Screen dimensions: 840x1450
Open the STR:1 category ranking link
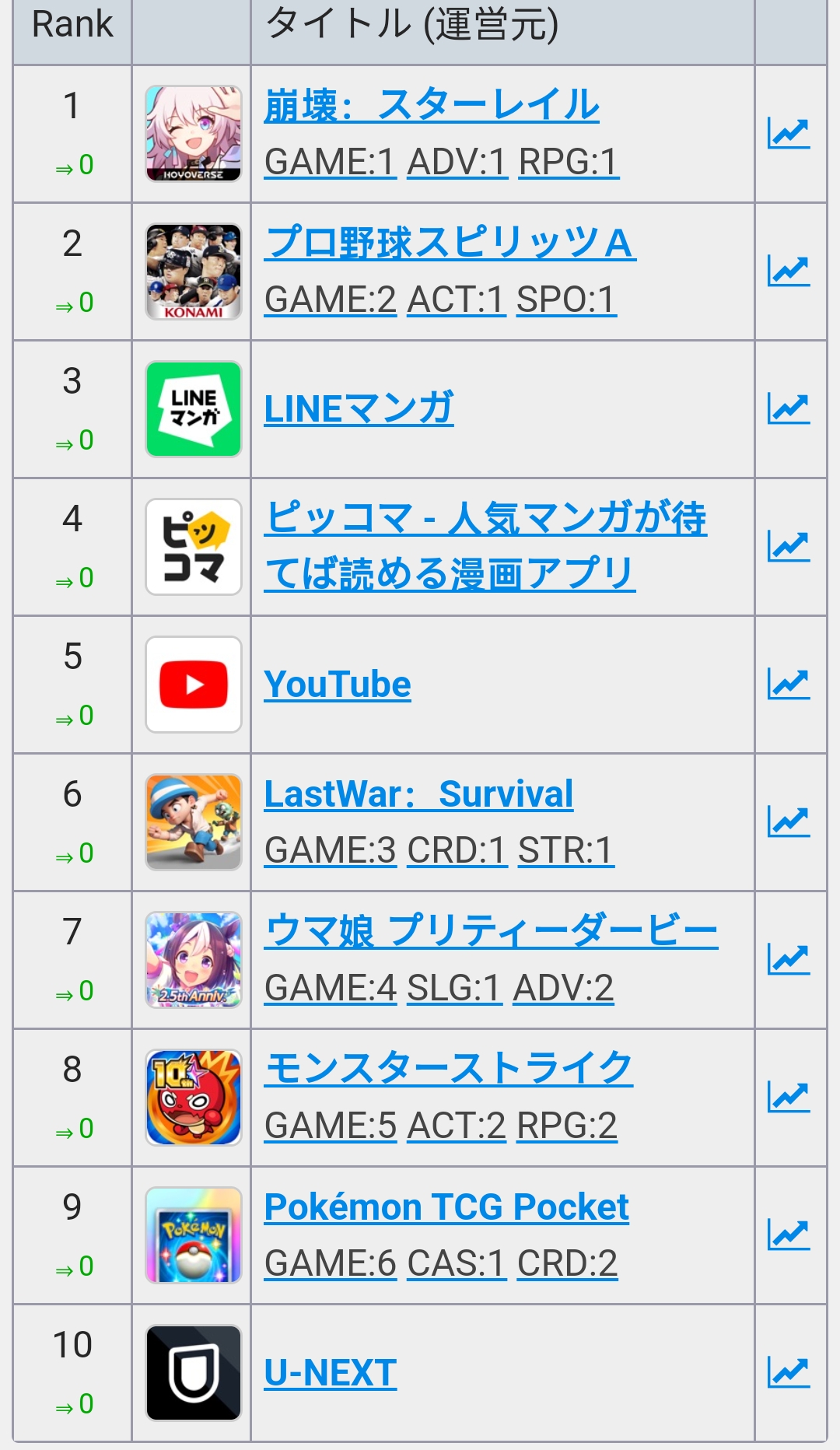[566, 850]
